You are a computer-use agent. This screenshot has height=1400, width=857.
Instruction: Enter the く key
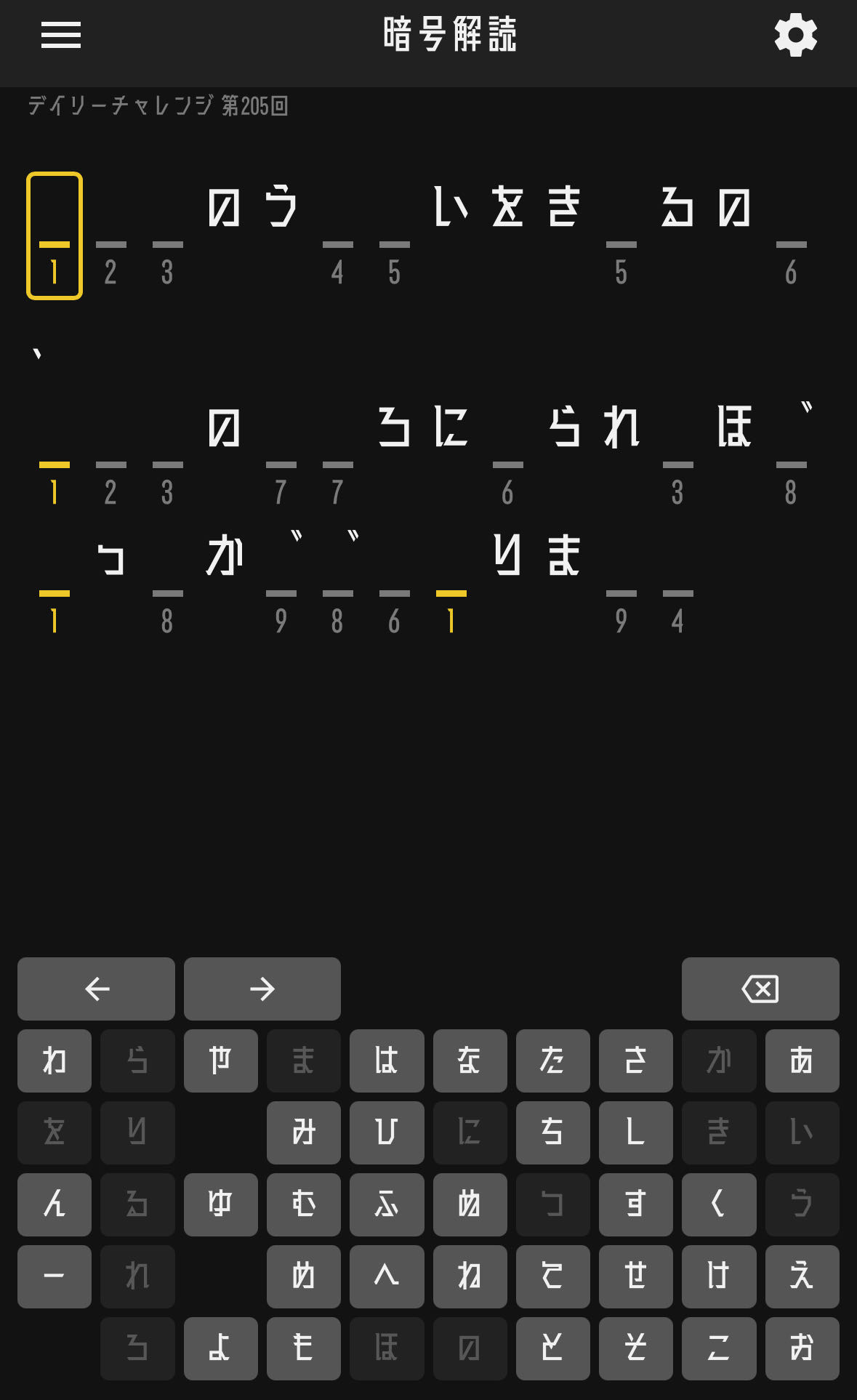tap(718, 1204)
